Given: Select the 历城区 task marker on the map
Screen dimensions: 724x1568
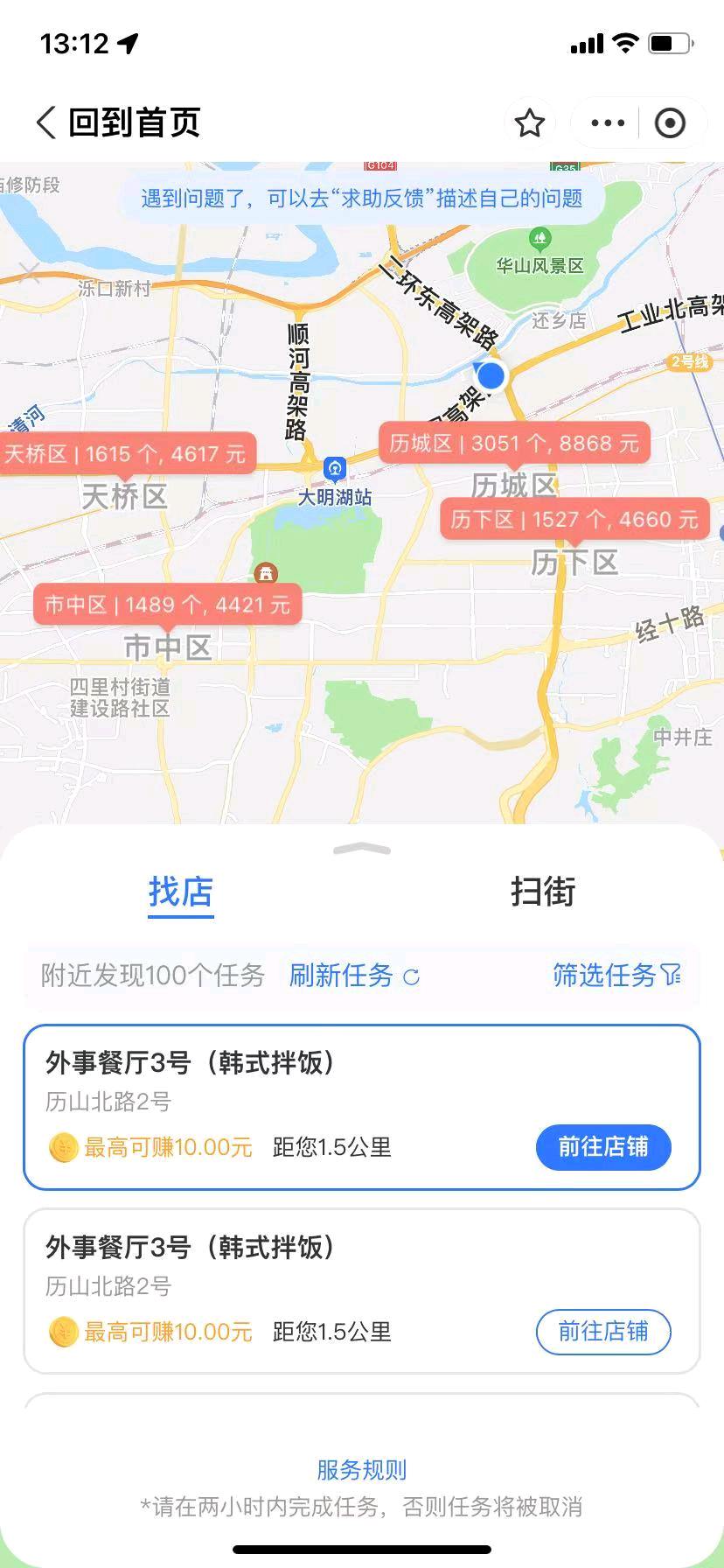Looking at the screenshot, I should coord(514,444).
